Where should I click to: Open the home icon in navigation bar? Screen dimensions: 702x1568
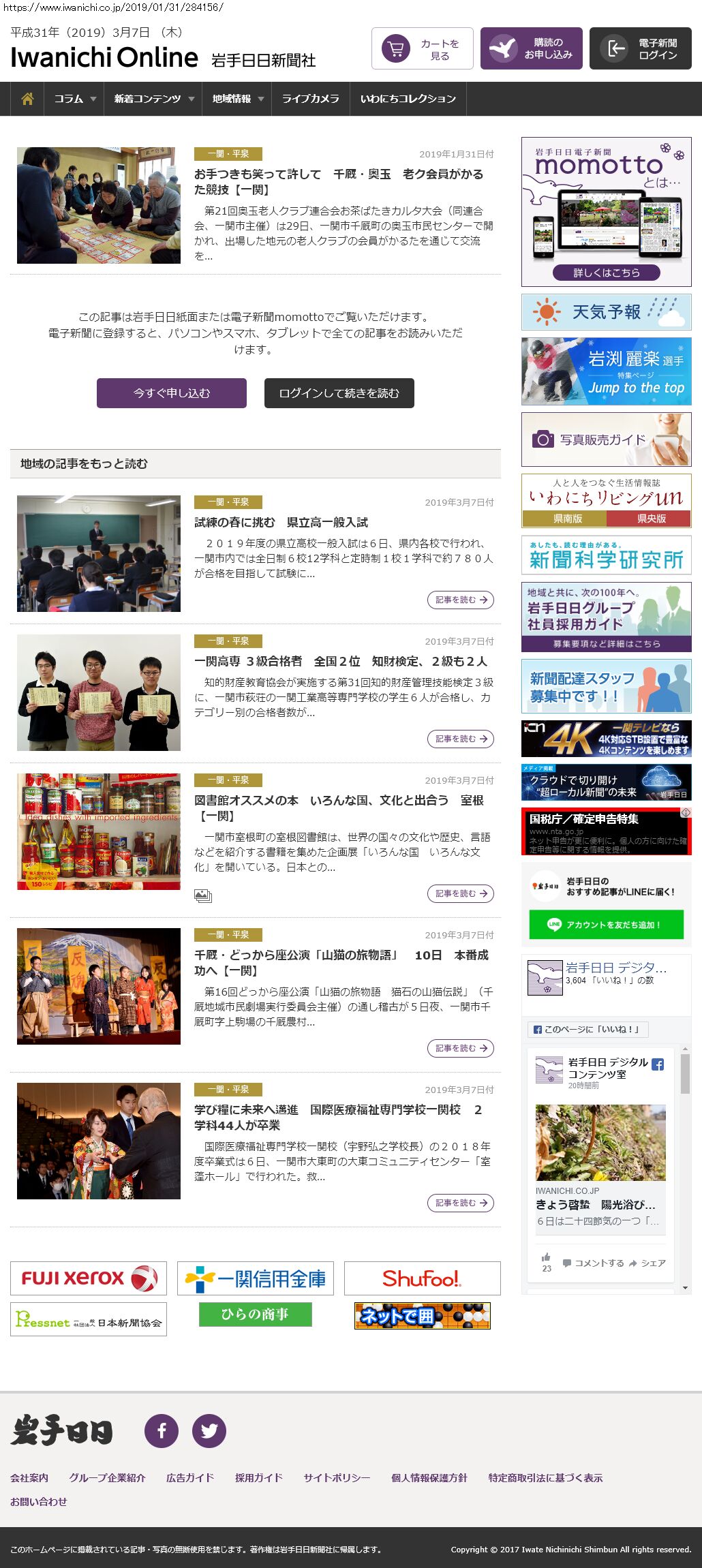[27, 99]
